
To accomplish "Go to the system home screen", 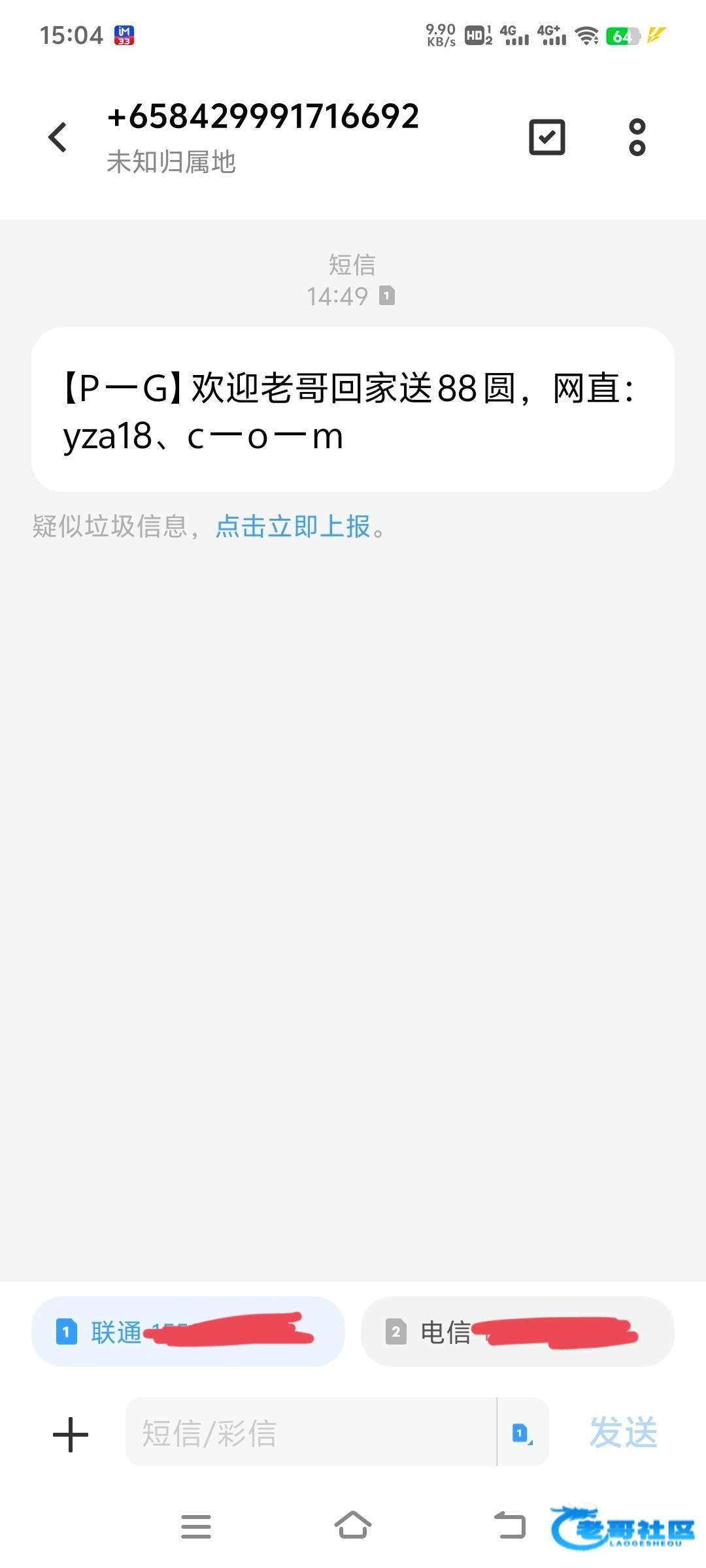I will [x=353, y=1526].
